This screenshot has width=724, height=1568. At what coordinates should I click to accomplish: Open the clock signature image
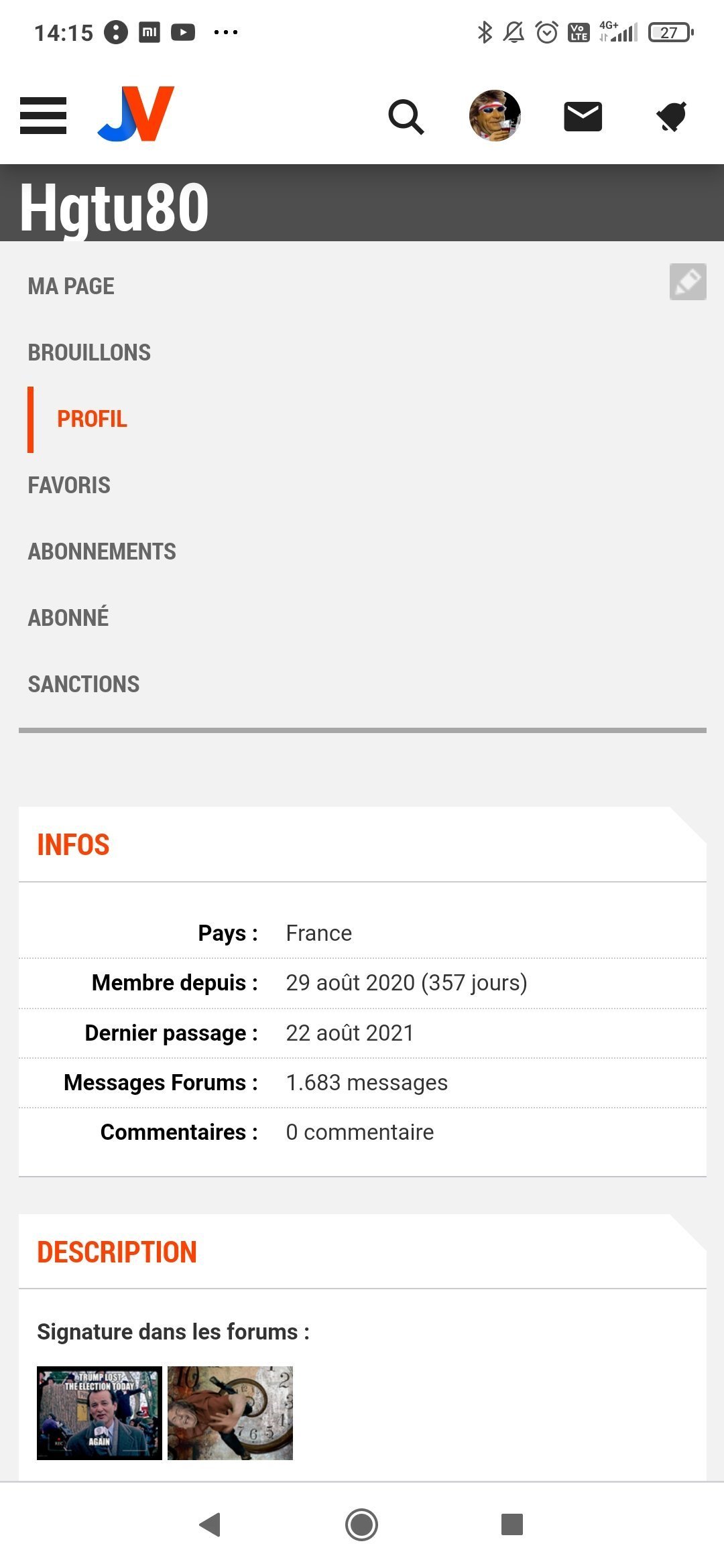(x=230, y=1413)
